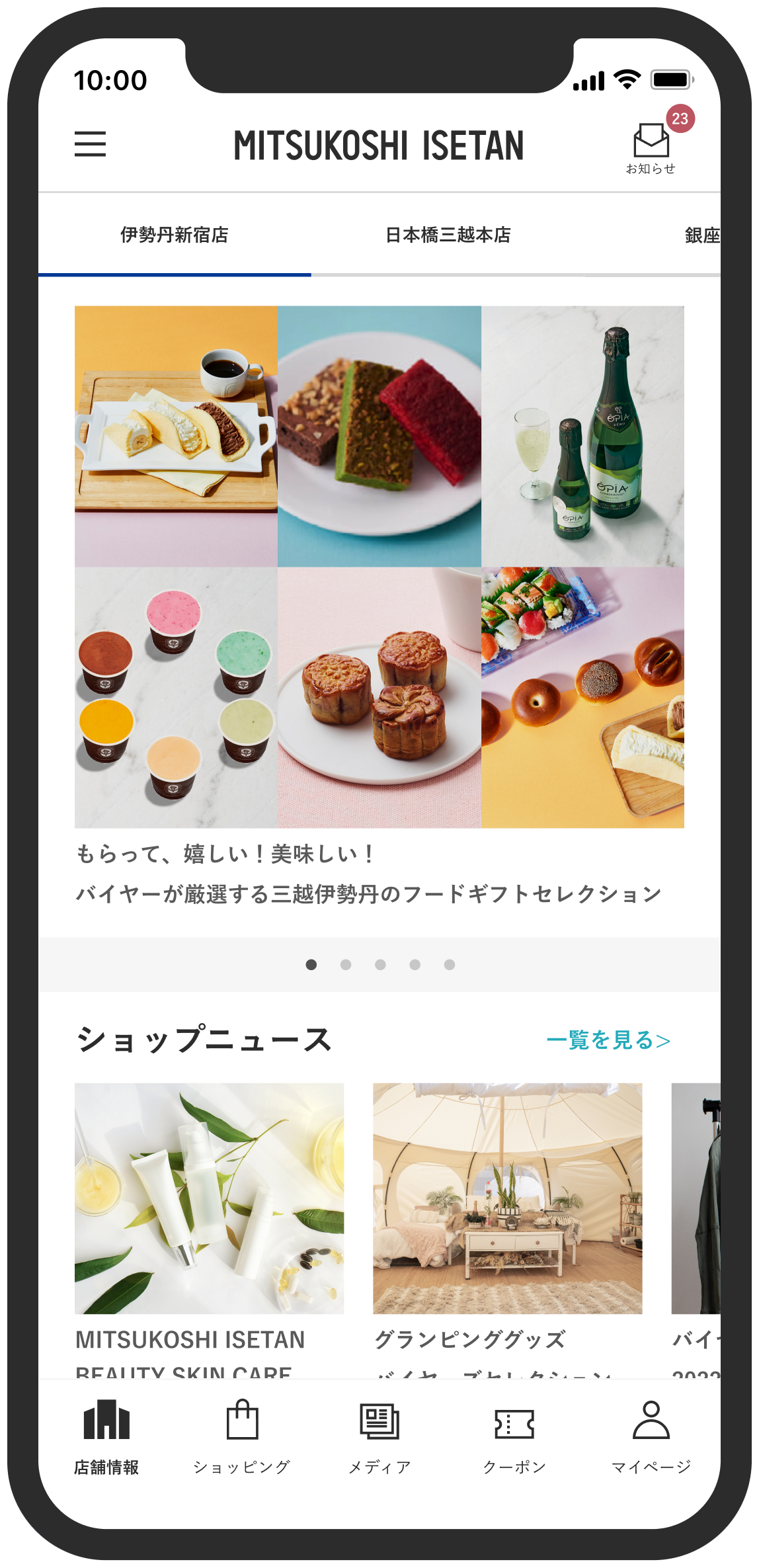The height and width of the screenshot is (1568, 759).
Task: Jump to the second carousel page dot
Action: tap(346, 965)
